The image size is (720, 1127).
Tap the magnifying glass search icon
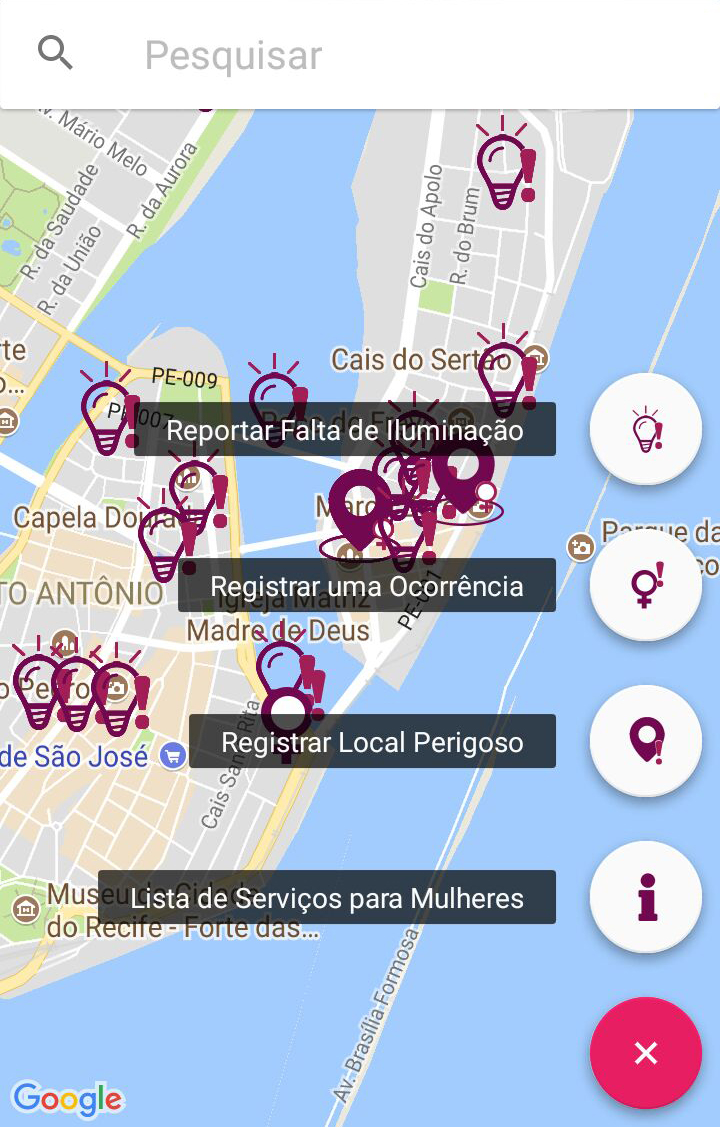55,52
